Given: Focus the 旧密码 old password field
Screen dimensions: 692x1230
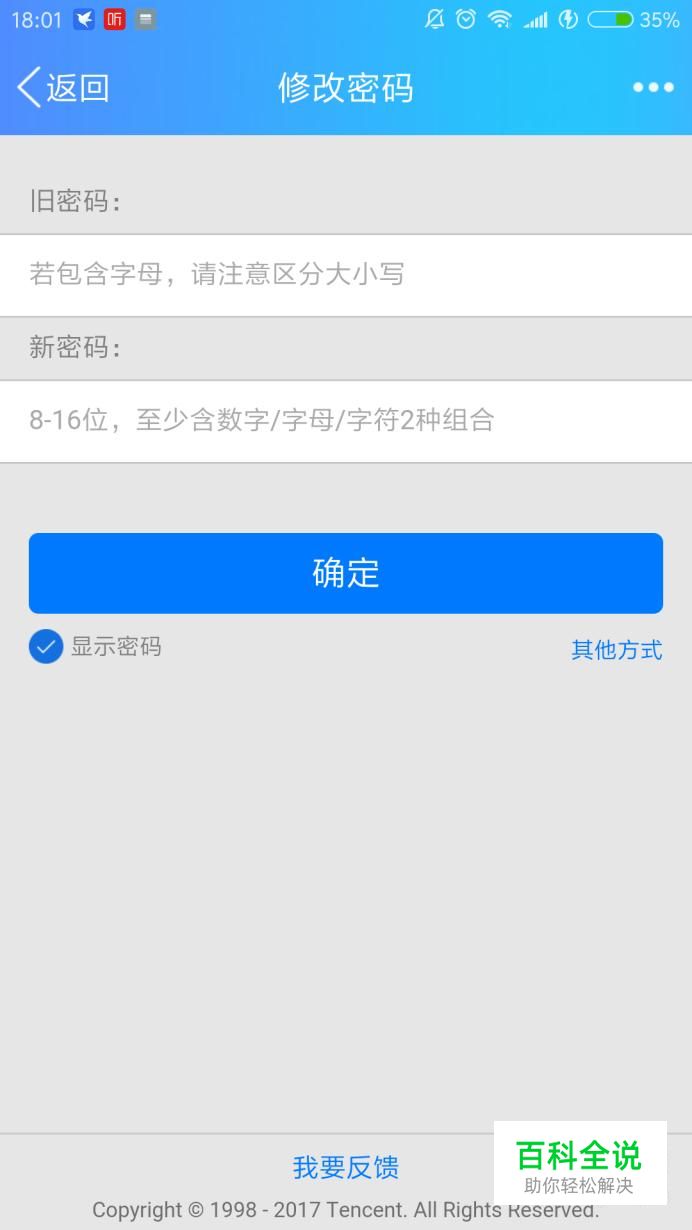Looking at the screenshot, I should (346, 275).
